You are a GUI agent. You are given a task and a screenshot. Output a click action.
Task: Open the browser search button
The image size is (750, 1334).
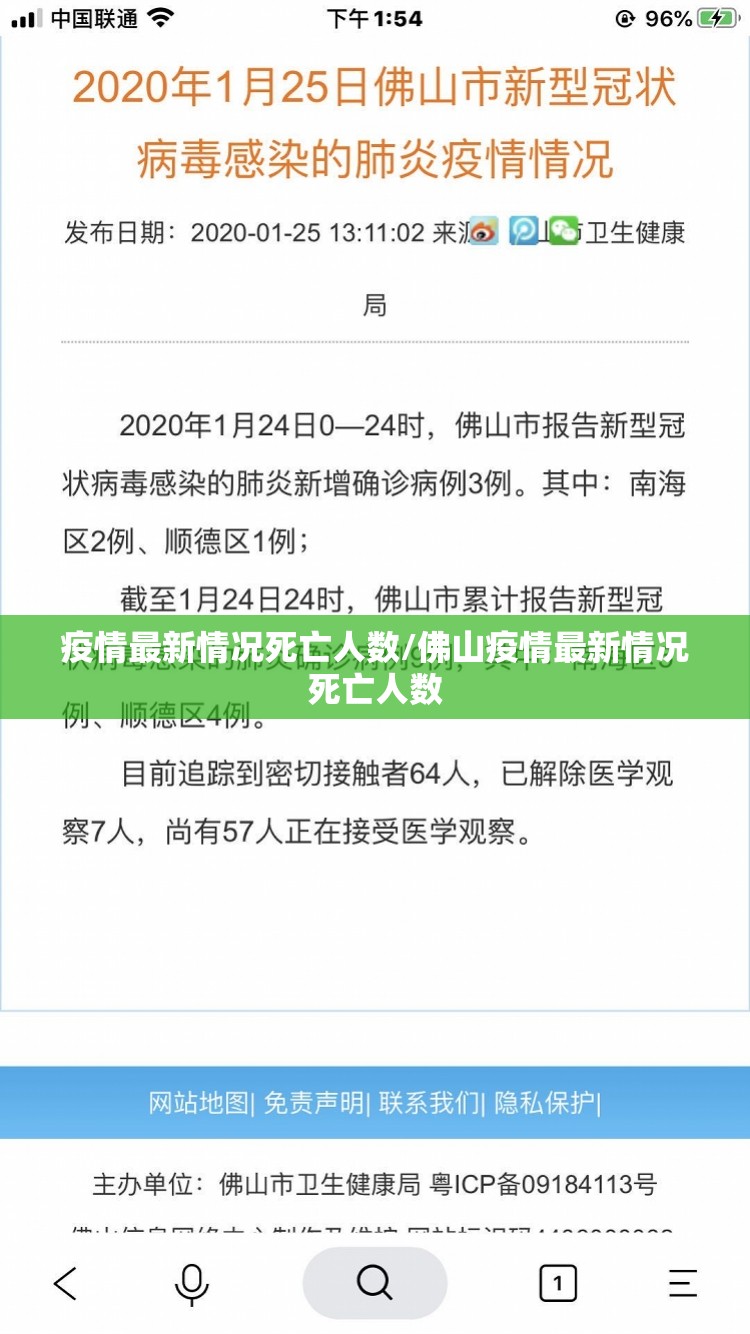374,1282
